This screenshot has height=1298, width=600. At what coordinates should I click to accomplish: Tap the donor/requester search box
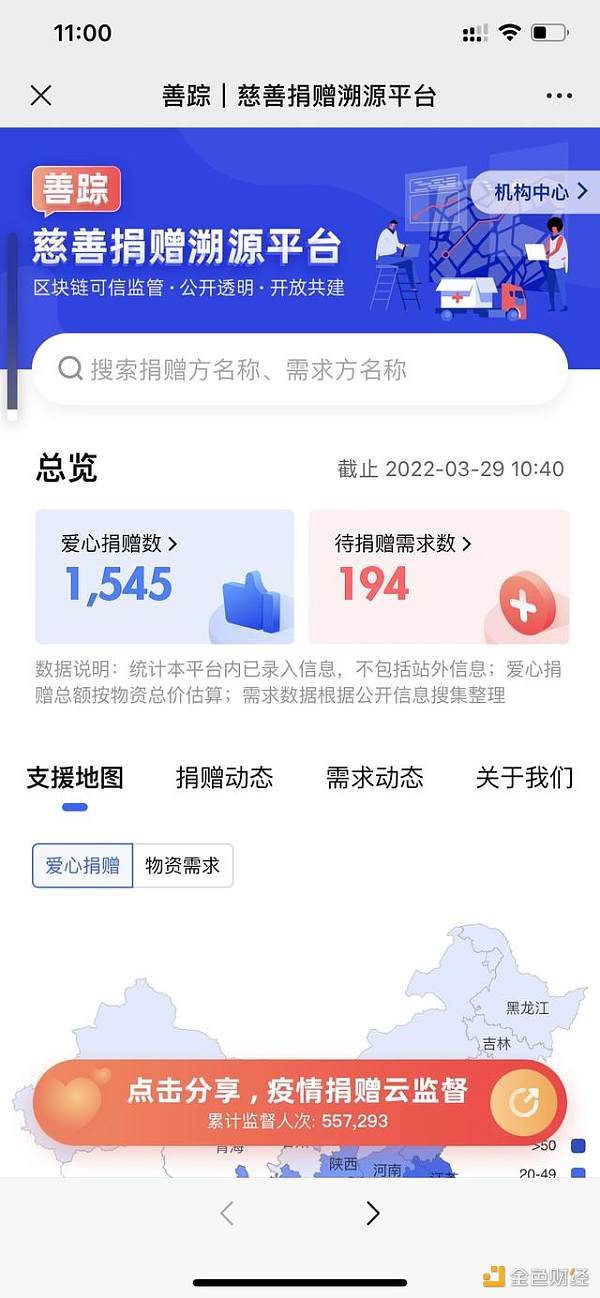pos(300,370)
